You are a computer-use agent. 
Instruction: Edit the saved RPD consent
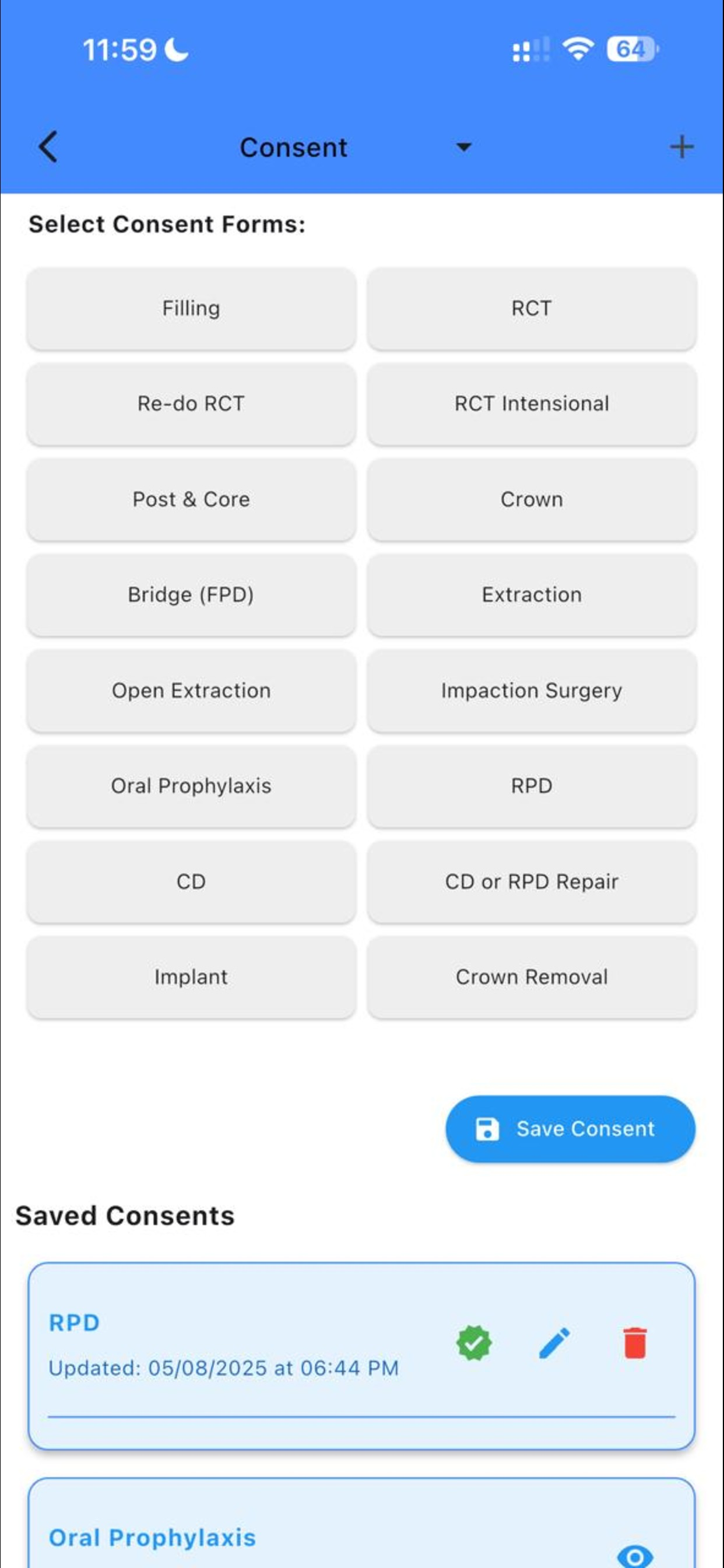click(554, 1343)
